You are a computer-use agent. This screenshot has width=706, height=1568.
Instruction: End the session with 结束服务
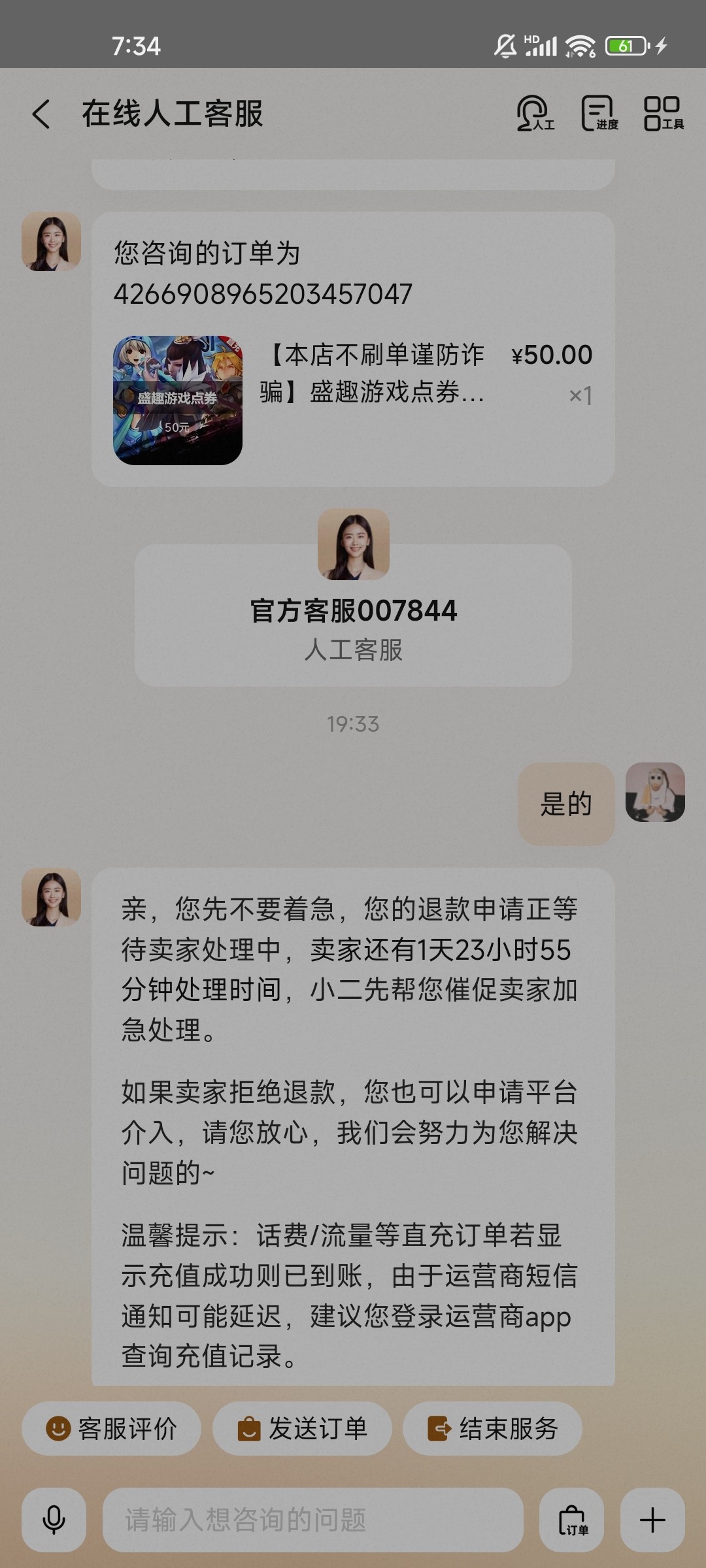coord(492,1428)
